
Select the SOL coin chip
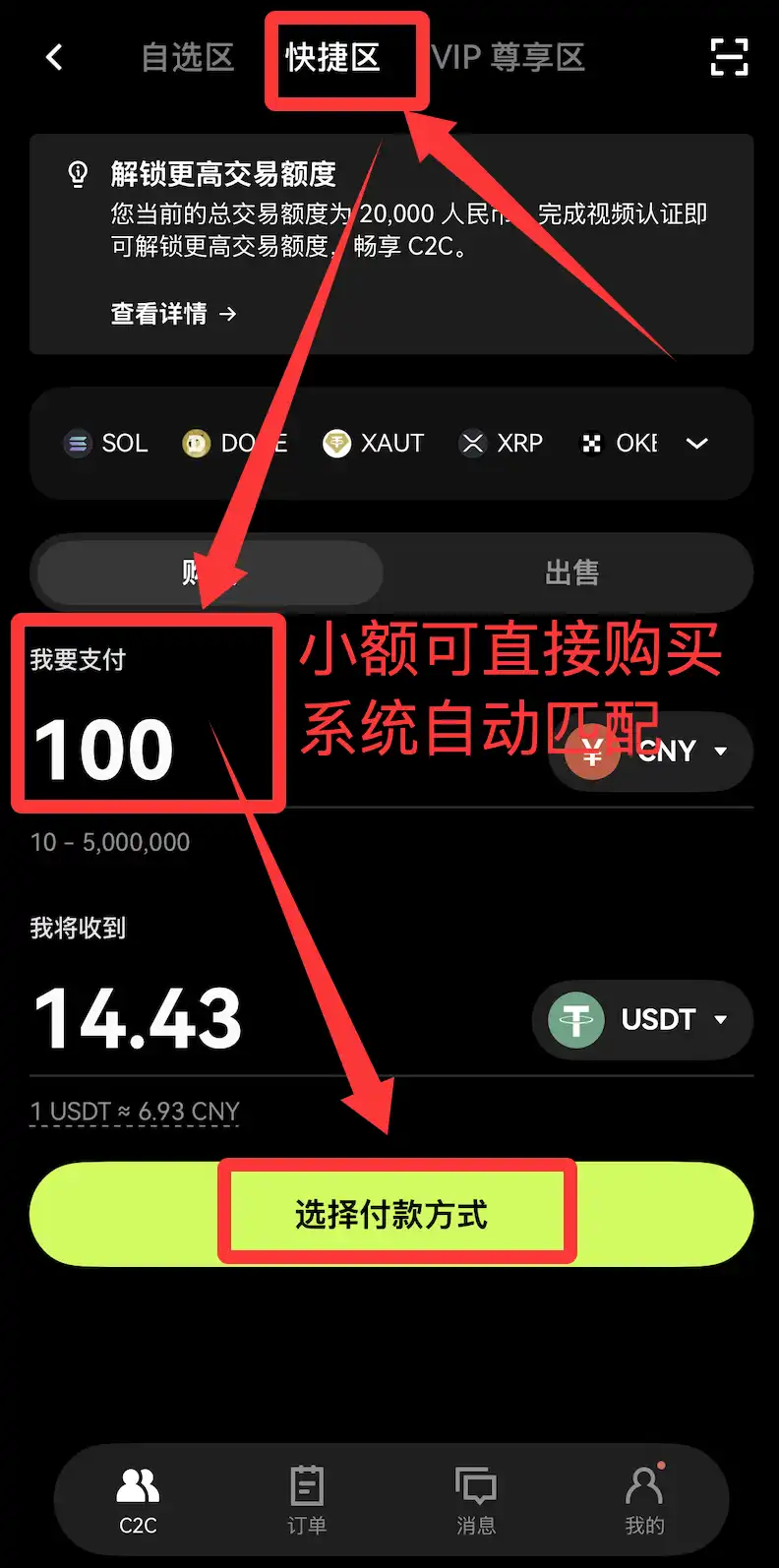click(x=106, y=444)
